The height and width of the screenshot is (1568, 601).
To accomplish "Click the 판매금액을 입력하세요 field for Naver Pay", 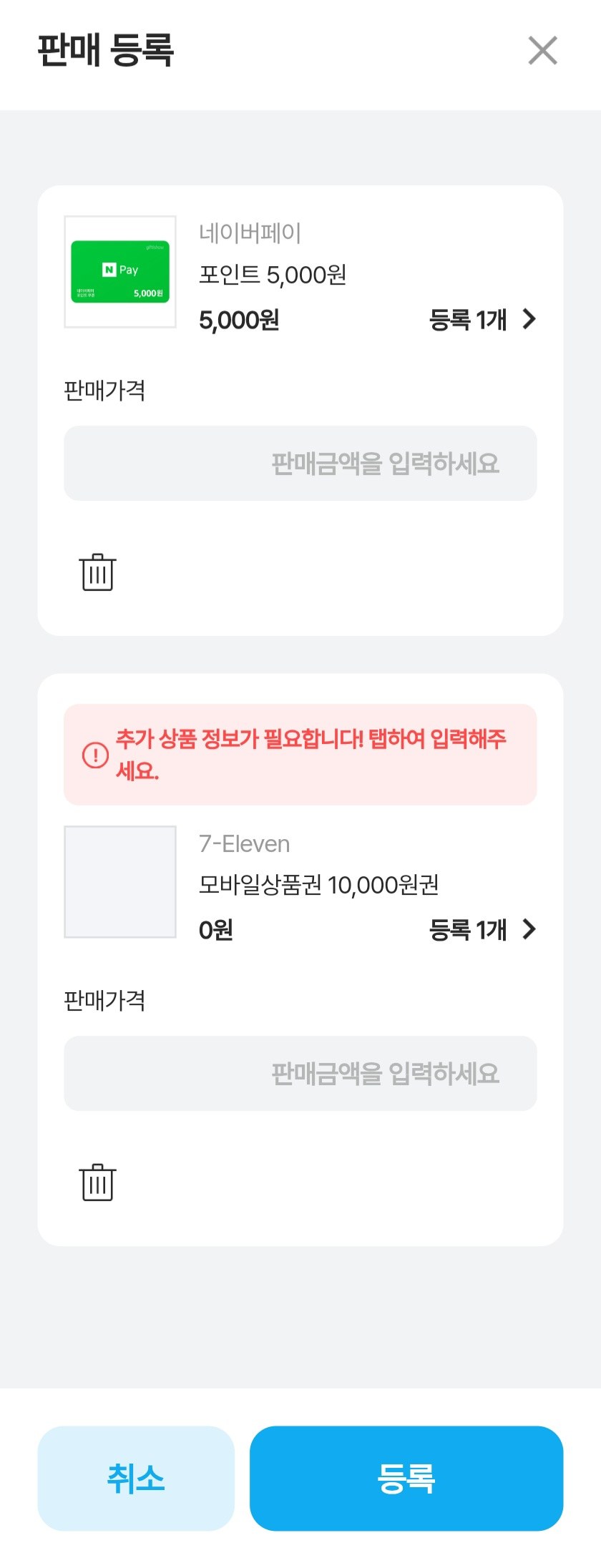I will click(300, 464).
